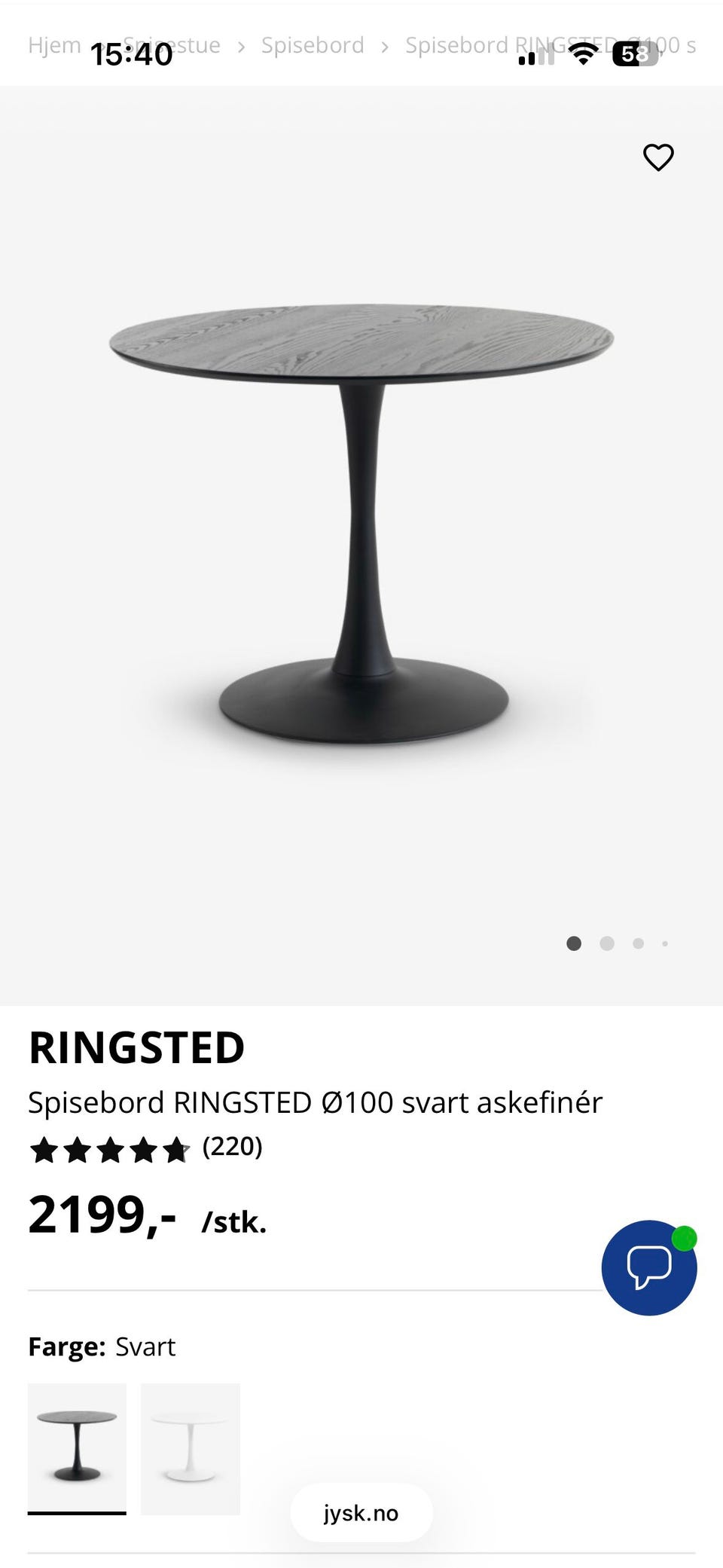This screenshot has width=723, height=1568.
Task: Jump to the second product photo dot
Action: pos(607,943)
